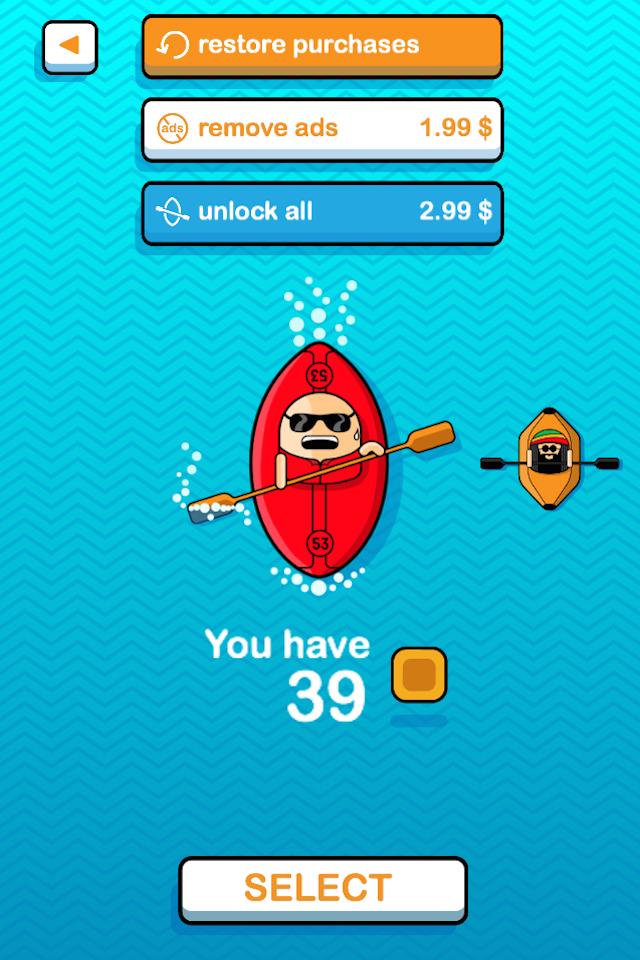Screen dimensions: 640x960
Task: Confirm the red kayak with SELECT
Action: (x=322, y=887)
